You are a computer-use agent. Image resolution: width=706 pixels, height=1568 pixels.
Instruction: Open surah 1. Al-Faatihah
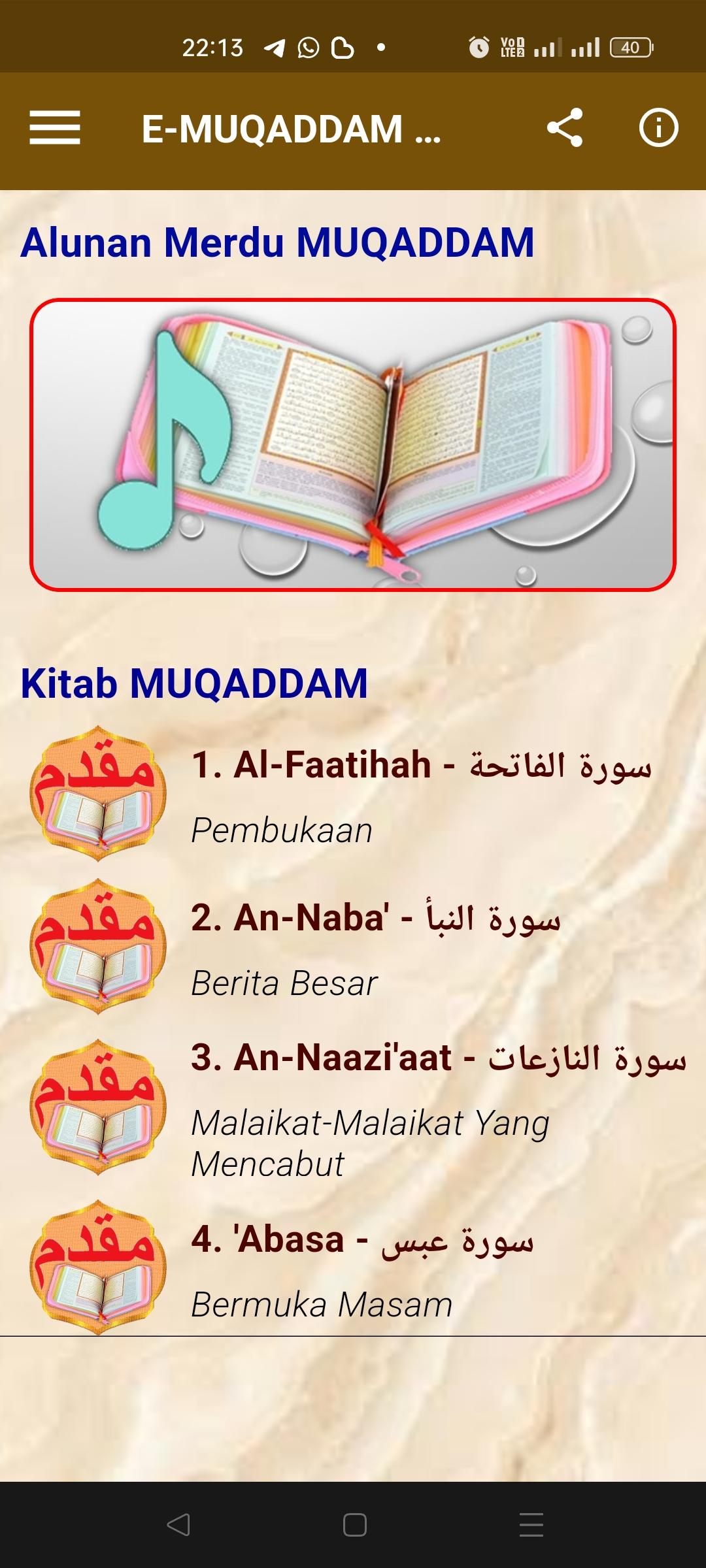coord(353,794)
